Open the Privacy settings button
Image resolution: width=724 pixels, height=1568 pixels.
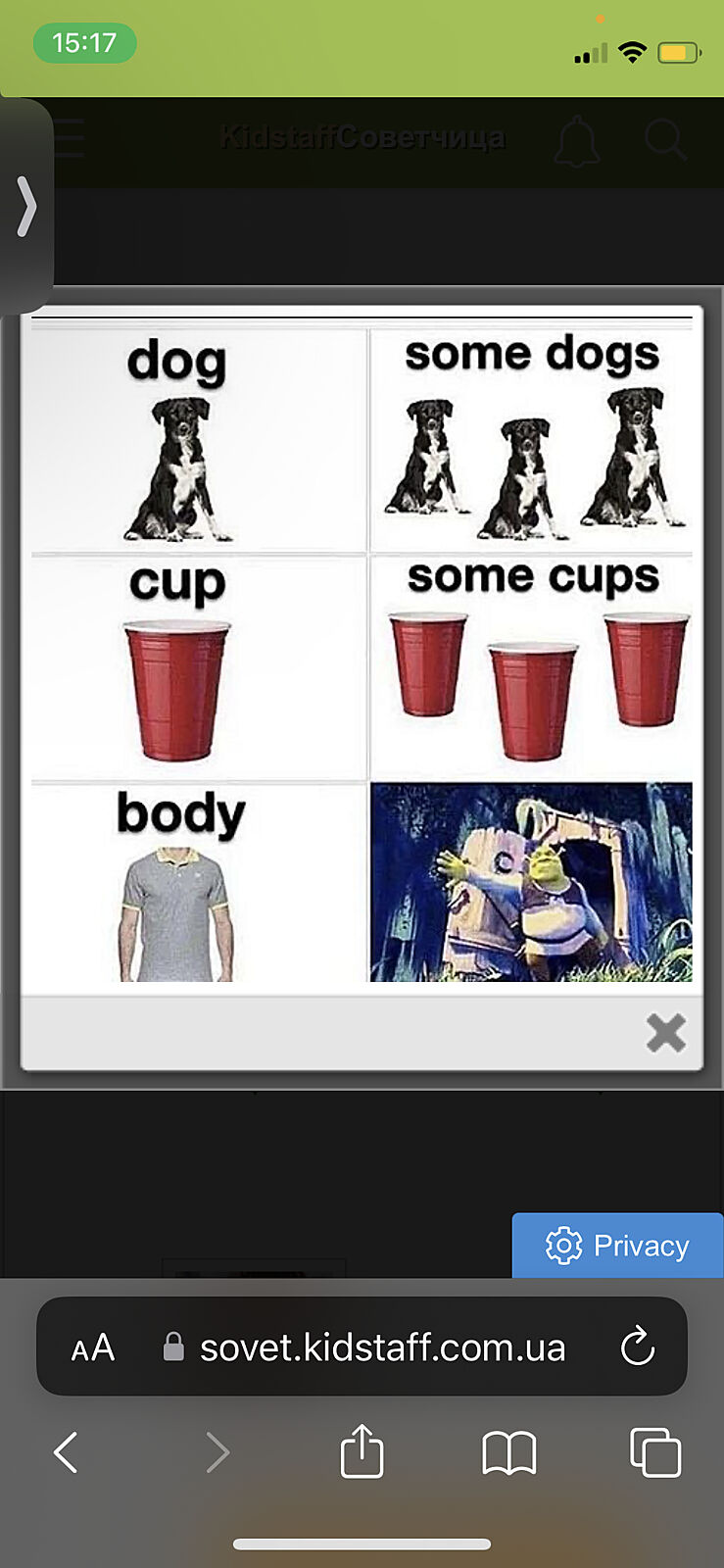tap(617, 1246)
